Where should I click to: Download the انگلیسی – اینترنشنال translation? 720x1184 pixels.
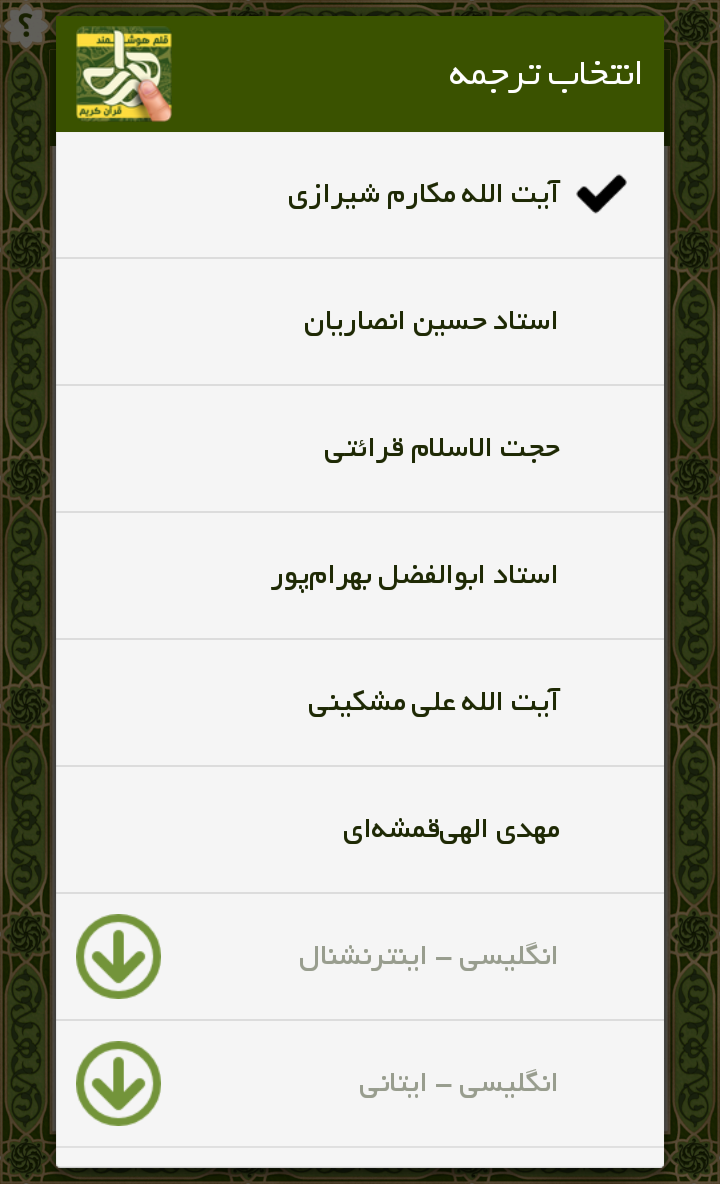coord(119,957)
